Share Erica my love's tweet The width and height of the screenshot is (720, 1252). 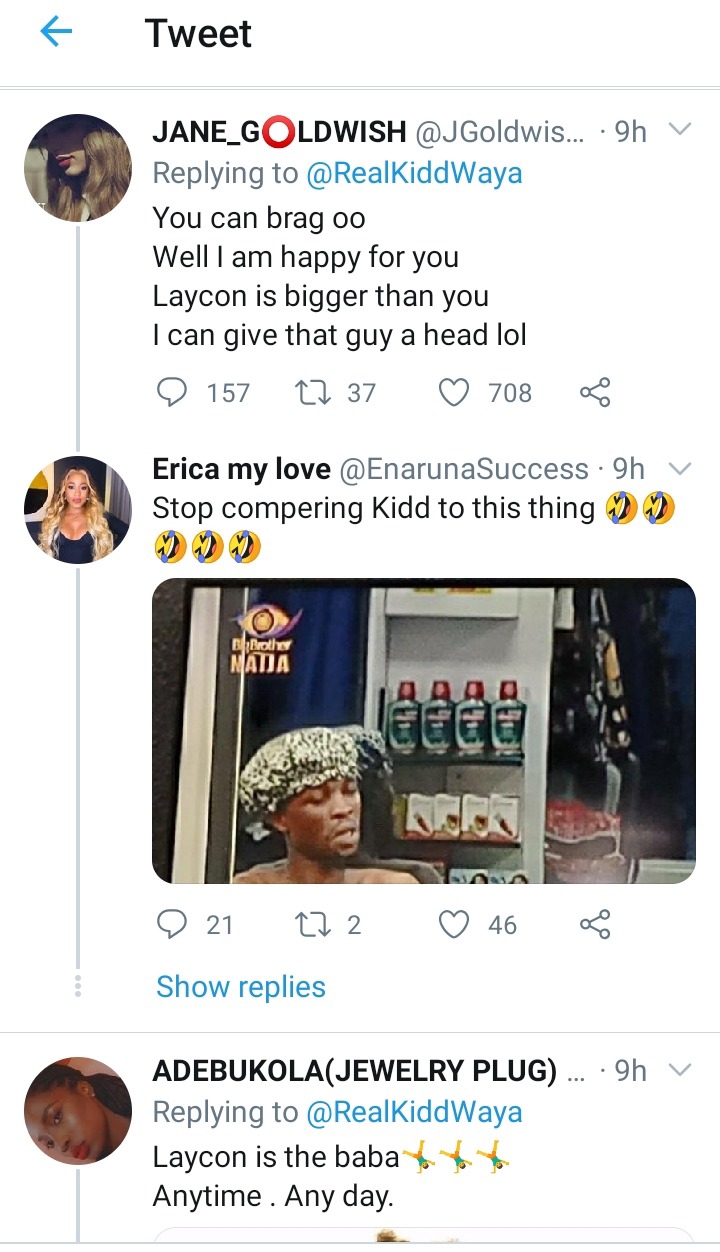[x=595, y=925]
